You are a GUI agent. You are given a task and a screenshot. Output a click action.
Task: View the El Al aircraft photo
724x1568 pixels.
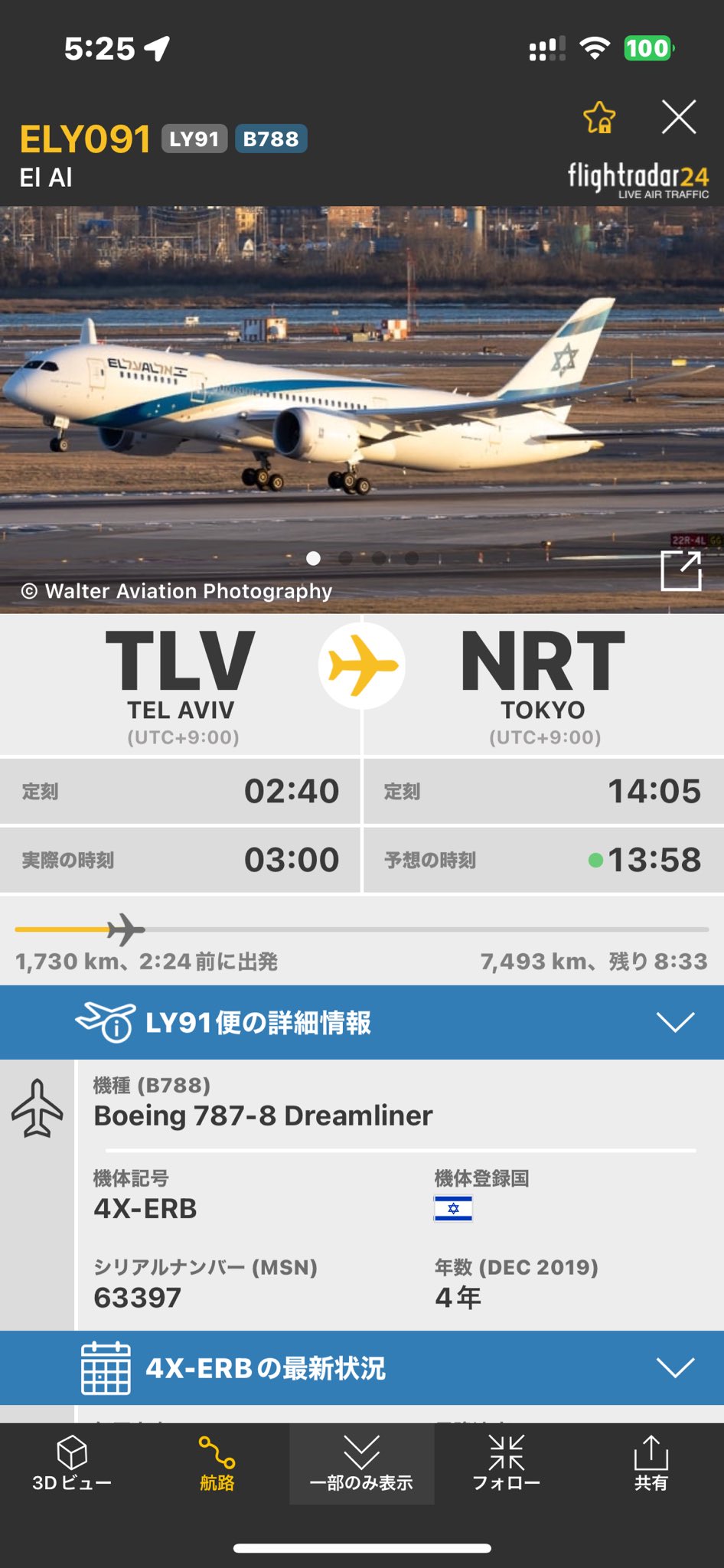[362, 398]
